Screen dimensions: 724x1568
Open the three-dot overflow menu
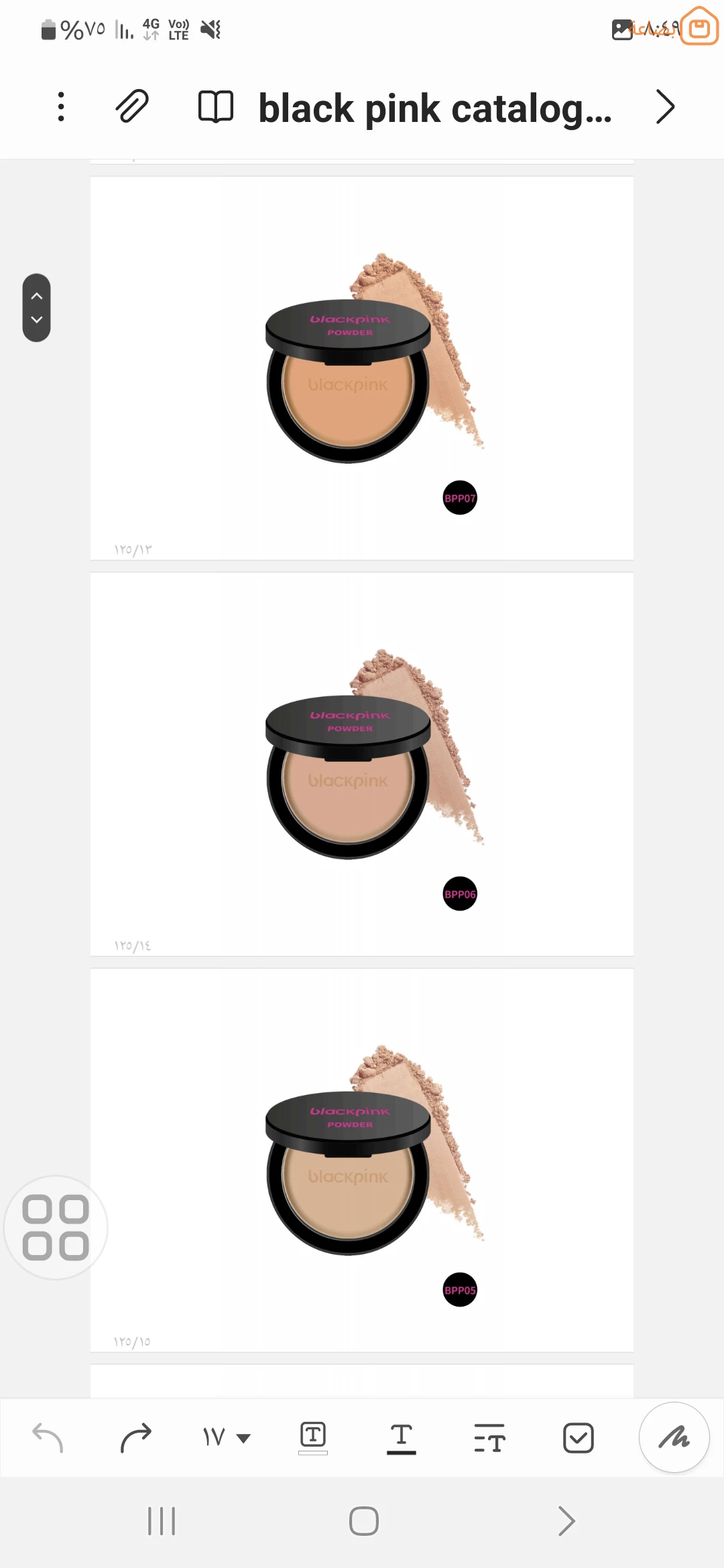pos(61,107)
